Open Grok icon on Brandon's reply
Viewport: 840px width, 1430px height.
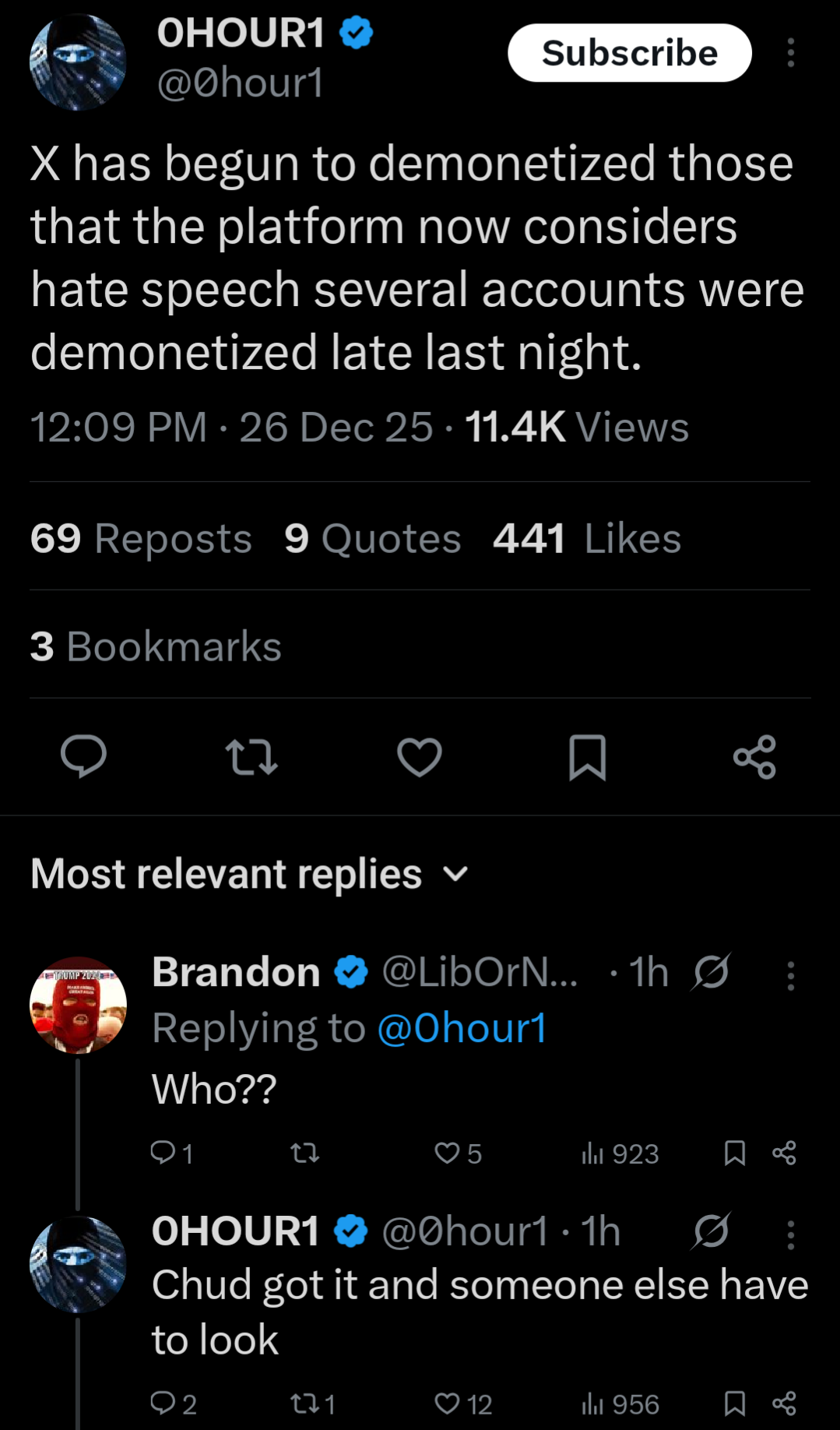[x=710, y=972]
